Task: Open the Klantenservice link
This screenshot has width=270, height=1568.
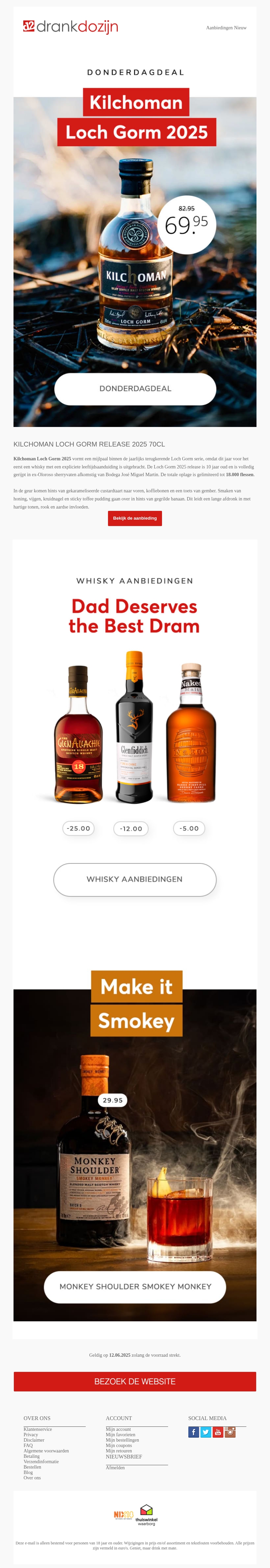Action: 38,1428
